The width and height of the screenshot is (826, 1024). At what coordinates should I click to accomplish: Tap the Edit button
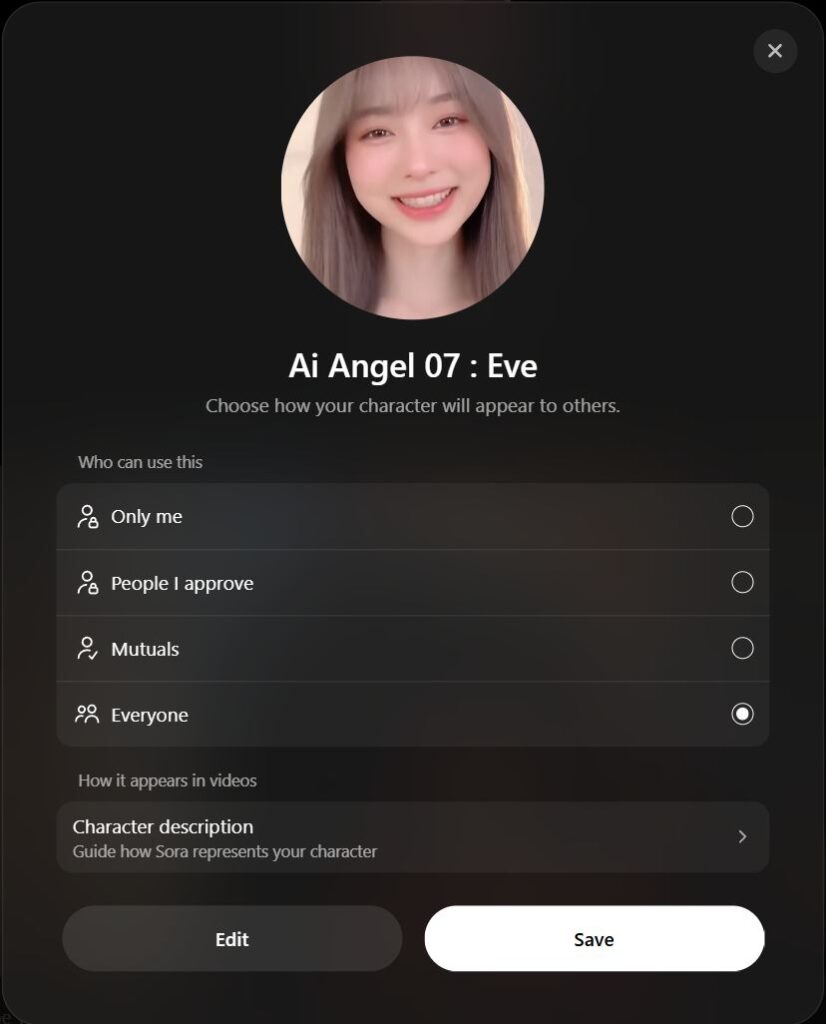232,939
